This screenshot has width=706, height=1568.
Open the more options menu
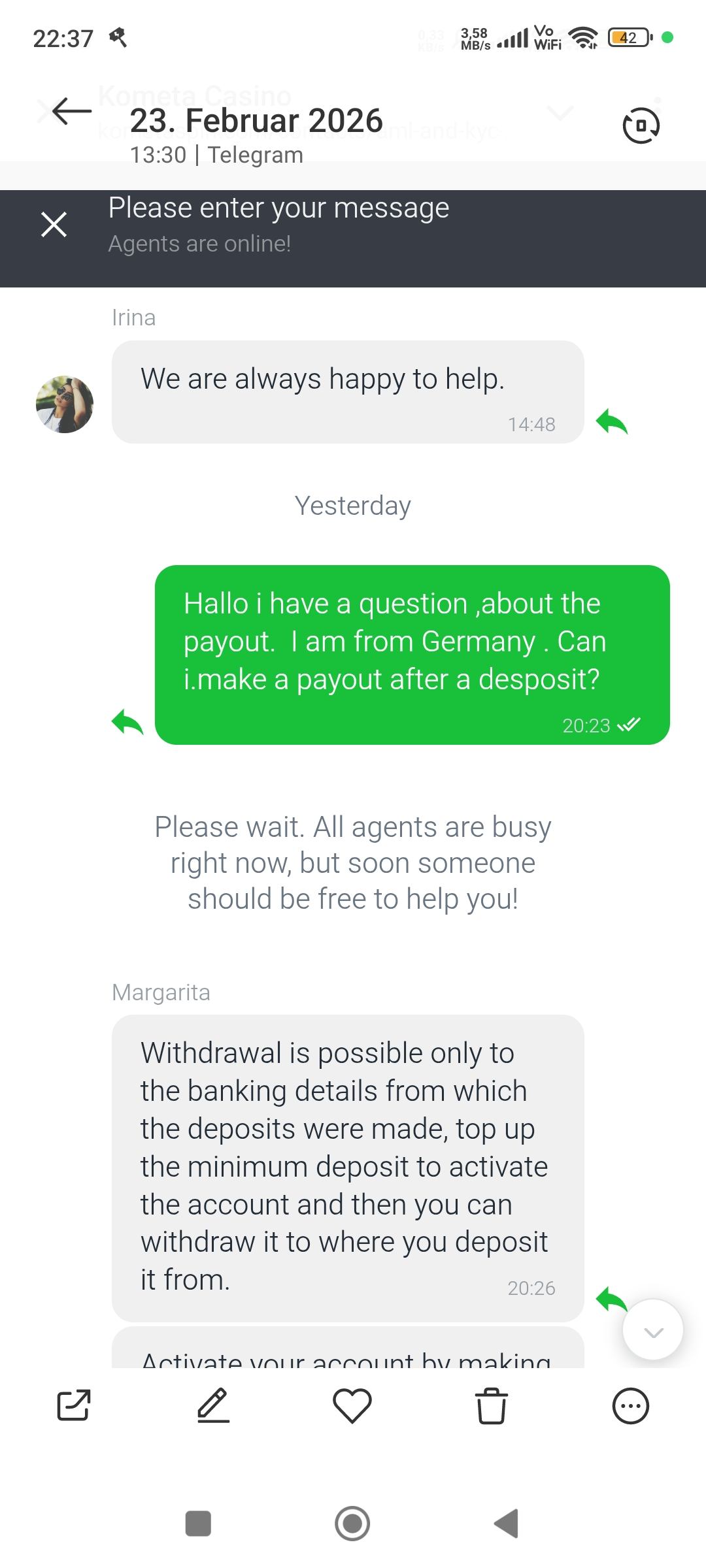pos(630,1405)
